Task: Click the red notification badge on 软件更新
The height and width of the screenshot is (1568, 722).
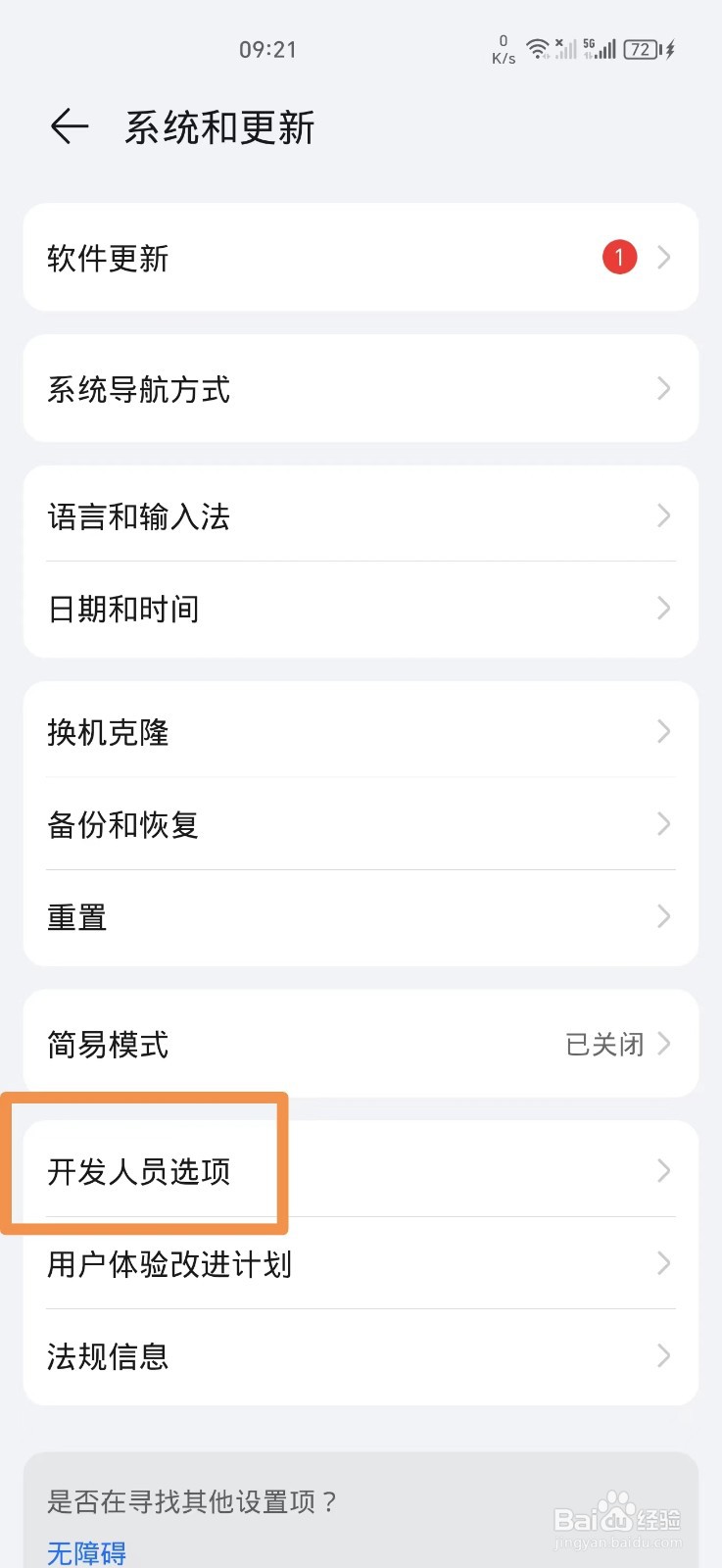Action: [619, 256]
